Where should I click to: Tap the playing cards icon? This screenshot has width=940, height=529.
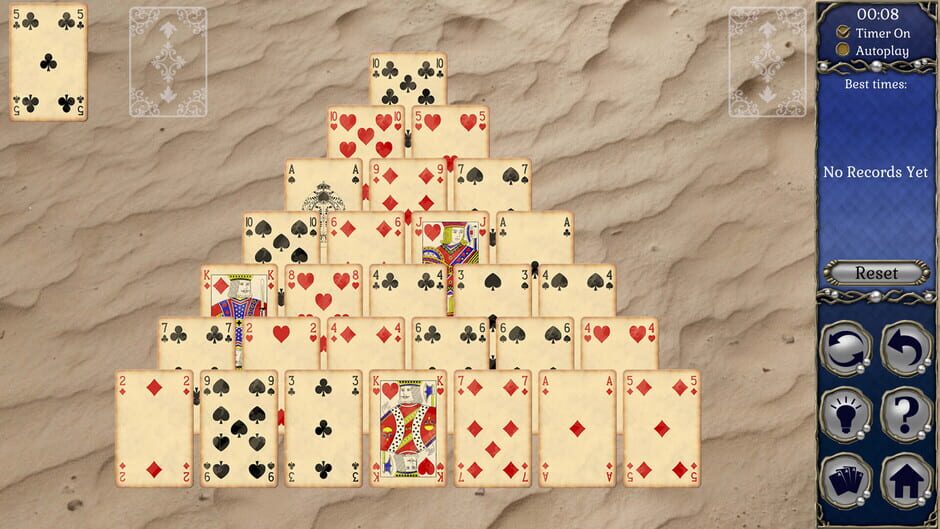pos(845,480)
